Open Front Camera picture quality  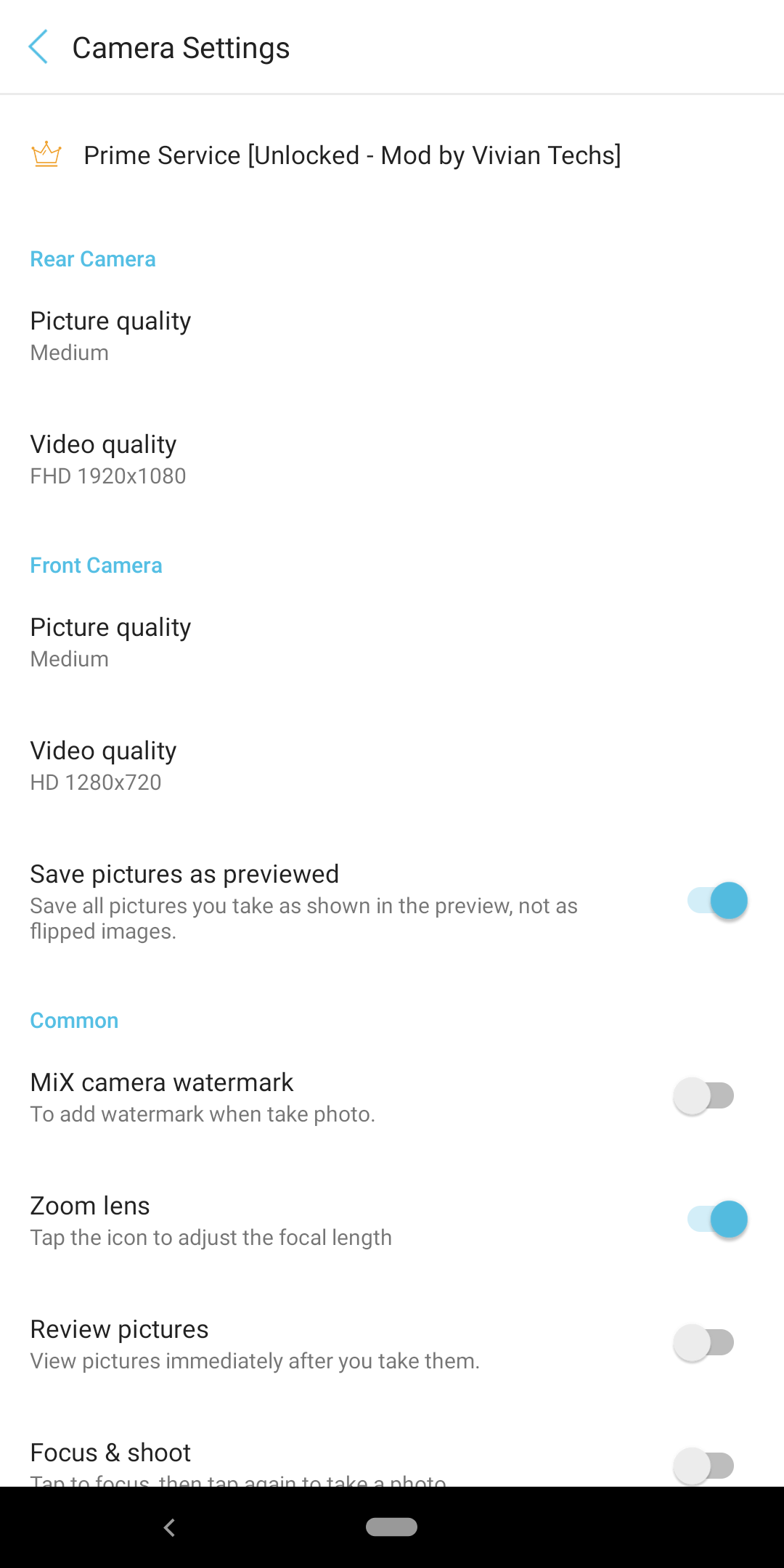click(110, 642)
